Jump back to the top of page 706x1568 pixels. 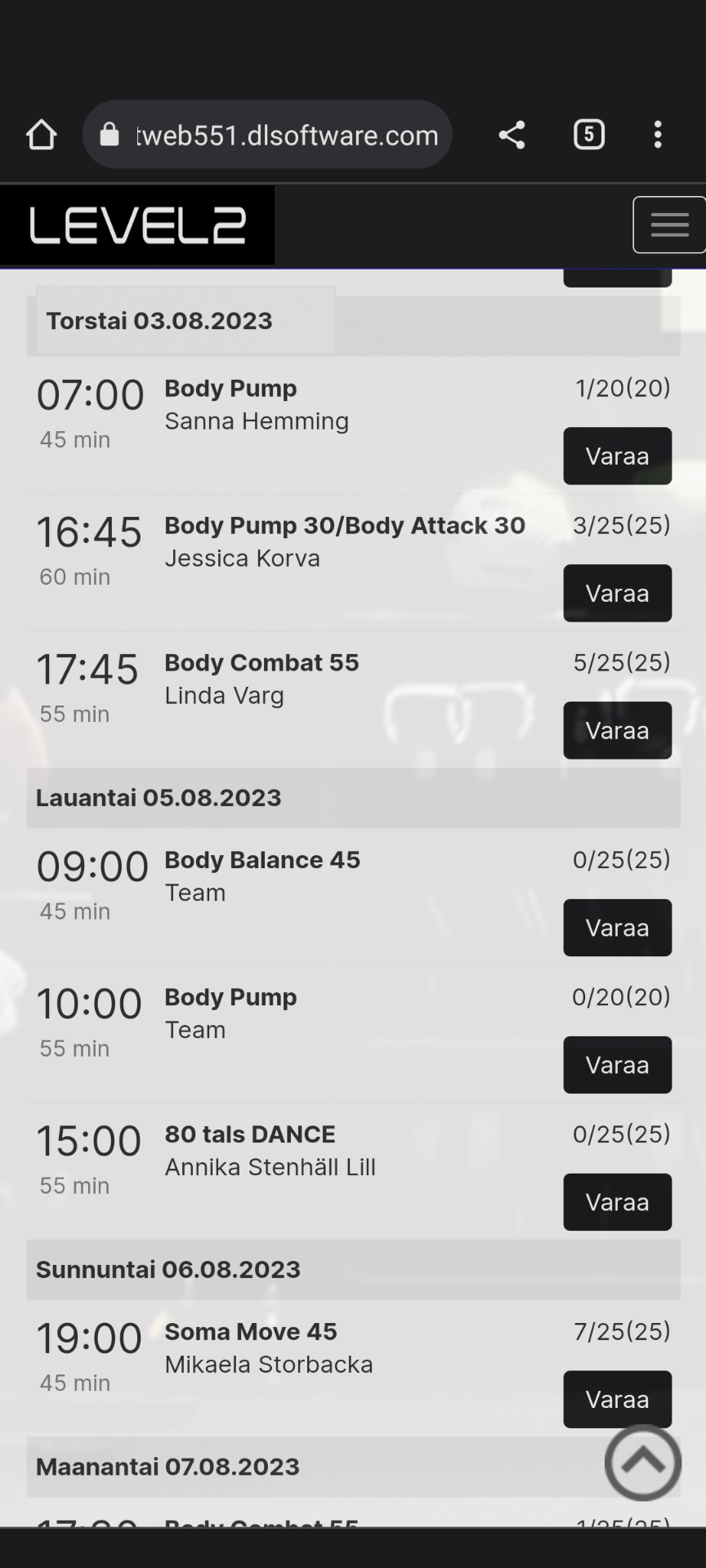(x=643, y=1463)
